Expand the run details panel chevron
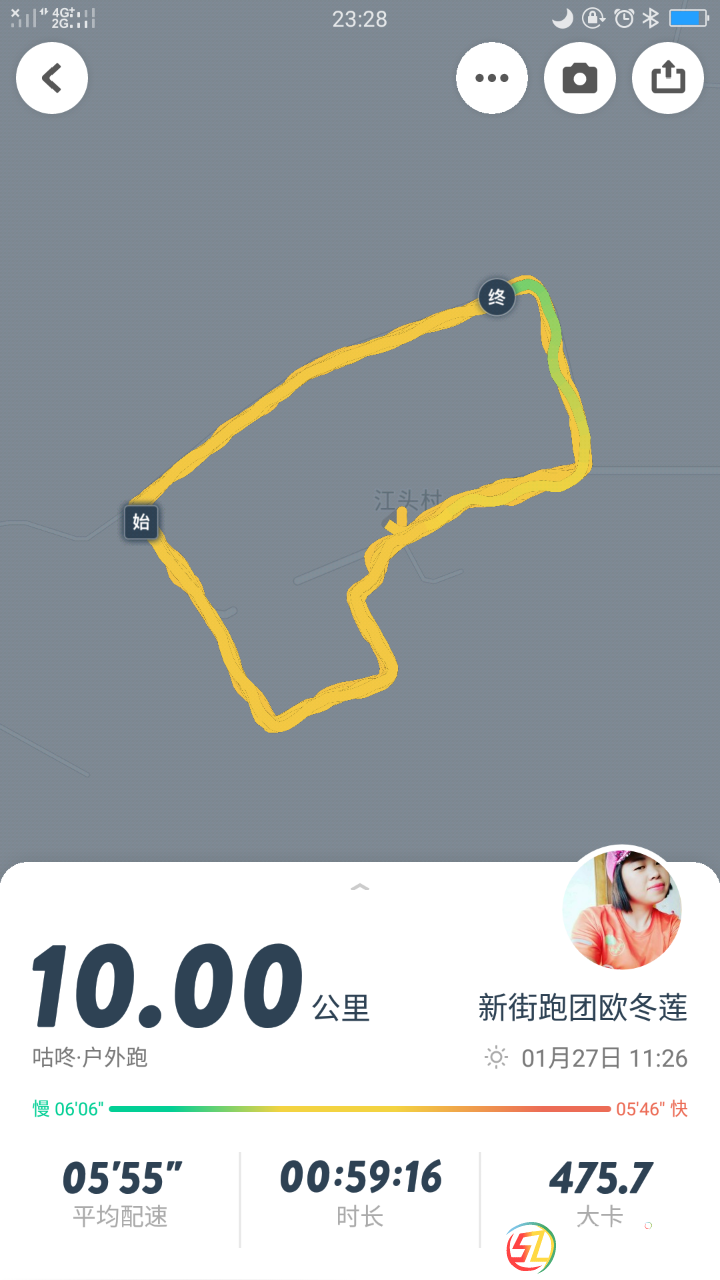Image resolution: width=720 pixels, height=1280 pixels. 359,887
